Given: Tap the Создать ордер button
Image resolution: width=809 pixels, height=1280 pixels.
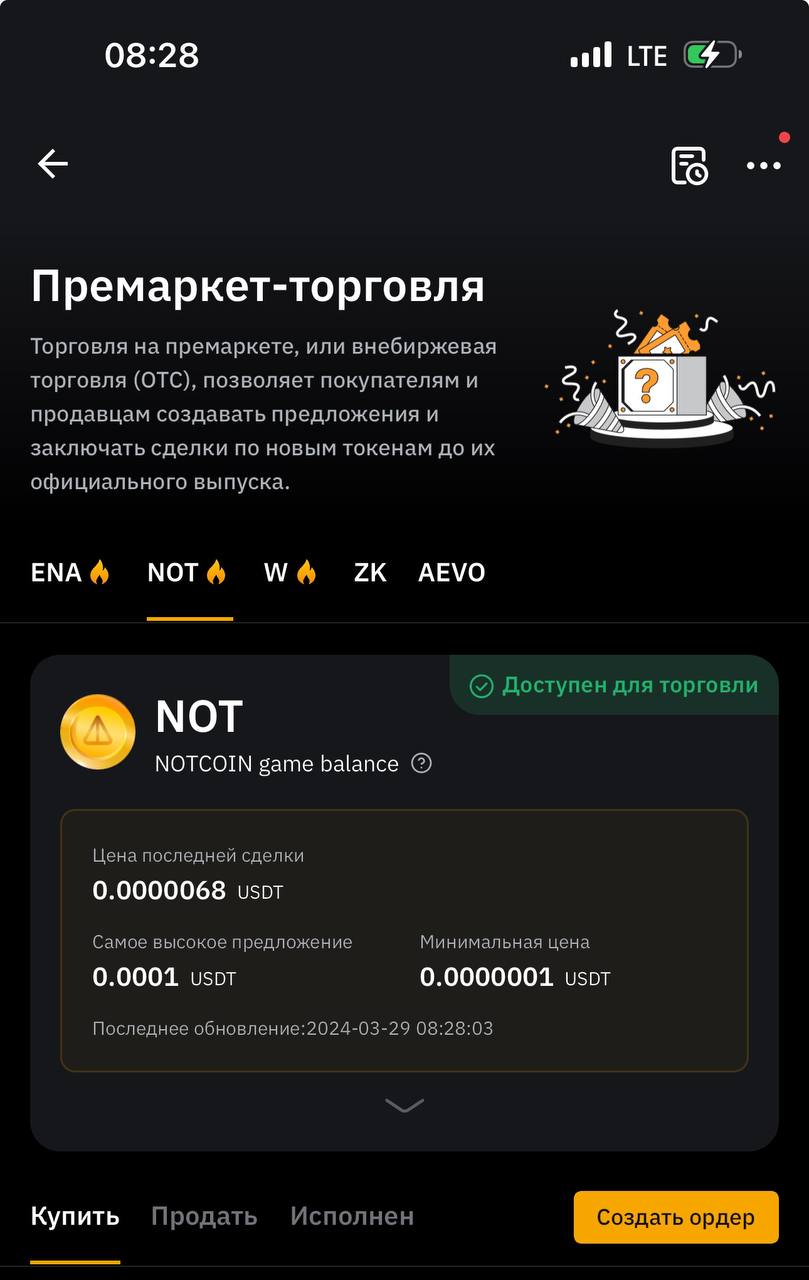Looking at the screenshot, I should [676, 1217].
